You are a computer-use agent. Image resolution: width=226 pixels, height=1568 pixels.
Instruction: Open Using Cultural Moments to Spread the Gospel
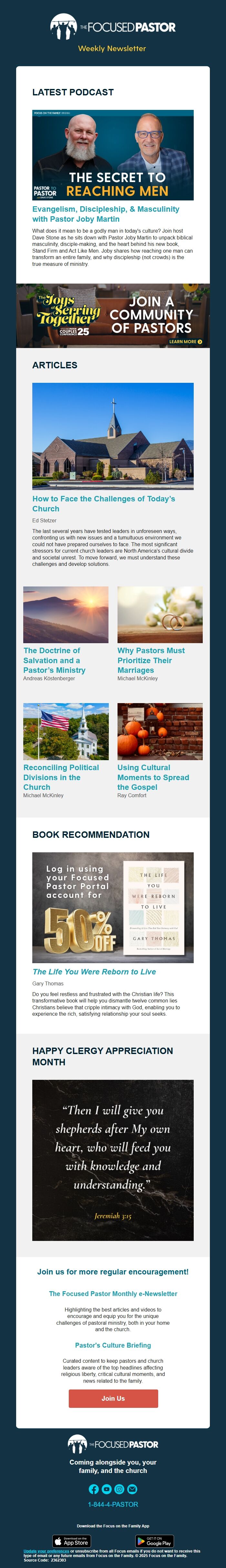(x=153, y=777)
